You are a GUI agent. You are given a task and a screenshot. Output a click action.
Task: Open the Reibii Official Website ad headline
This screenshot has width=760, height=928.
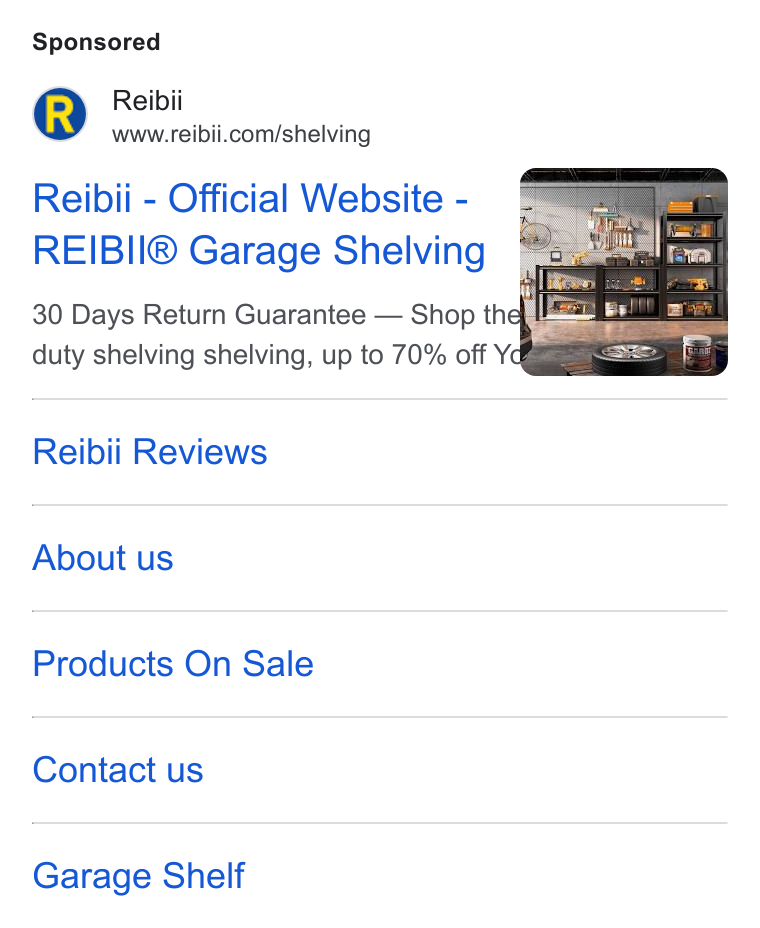(259, 224)
